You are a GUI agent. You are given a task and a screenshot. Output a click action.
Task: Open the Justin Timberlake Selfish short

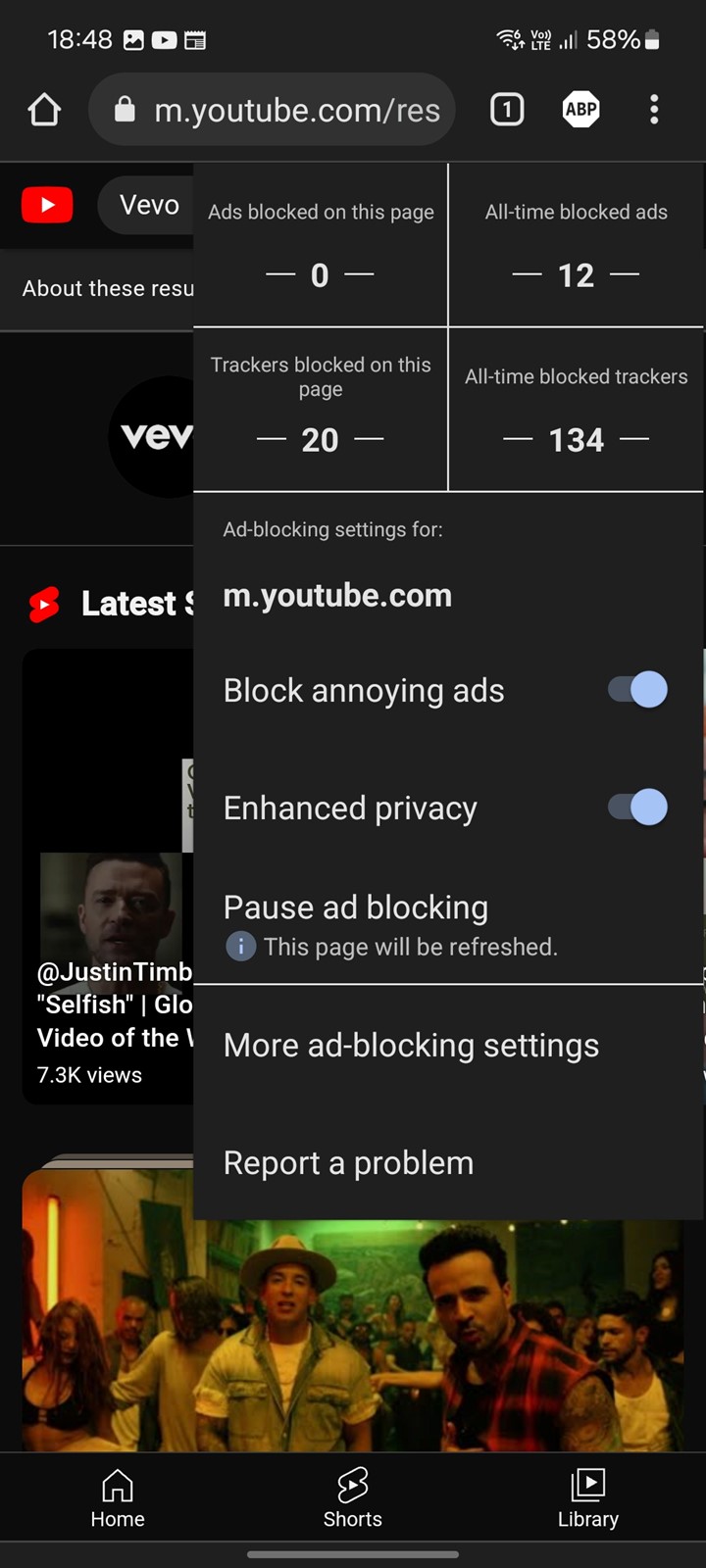tap(108, 877)
